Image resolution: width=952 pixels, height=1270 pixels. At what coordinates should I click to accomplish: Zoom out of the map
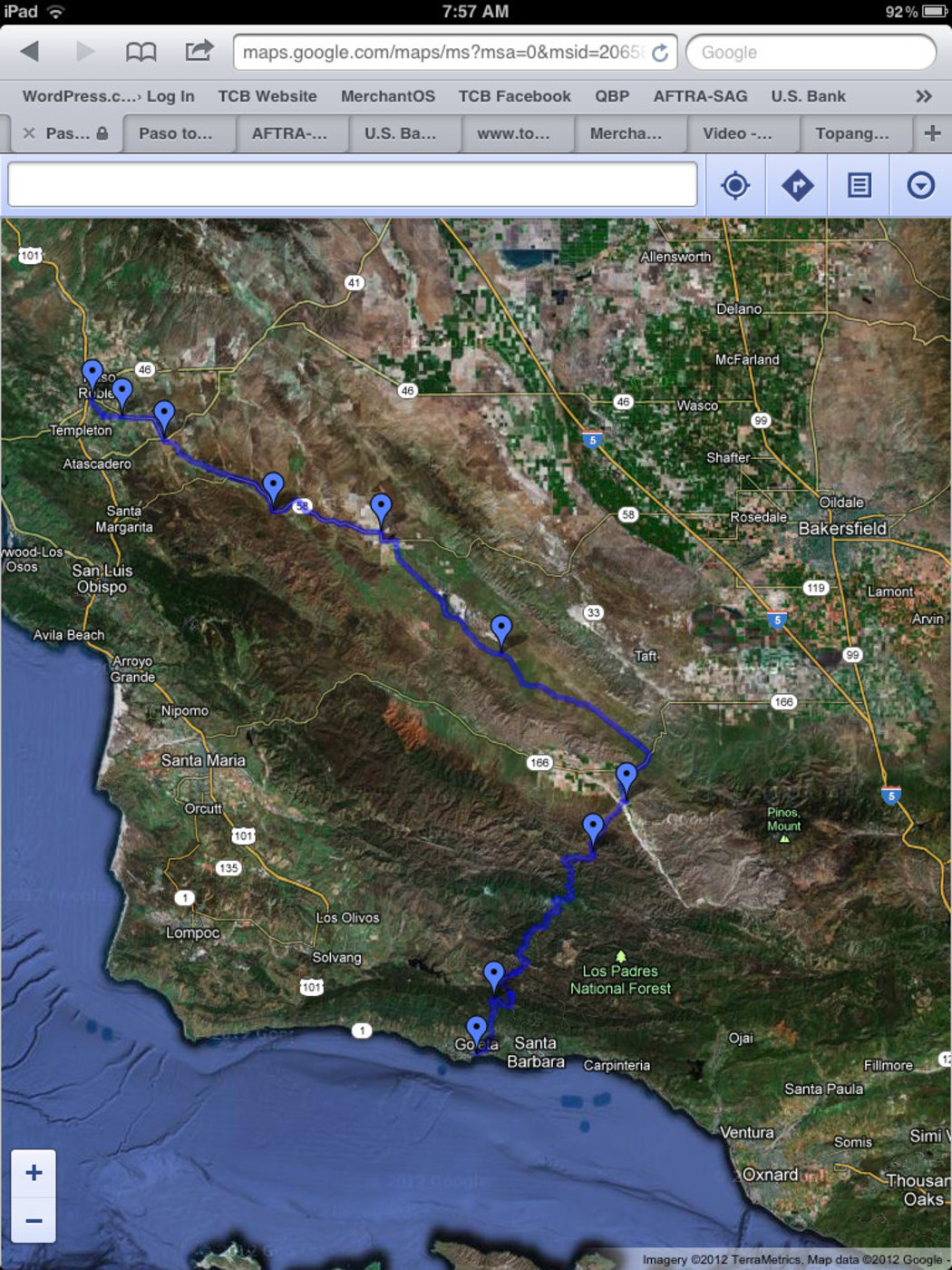(34, 1221)
